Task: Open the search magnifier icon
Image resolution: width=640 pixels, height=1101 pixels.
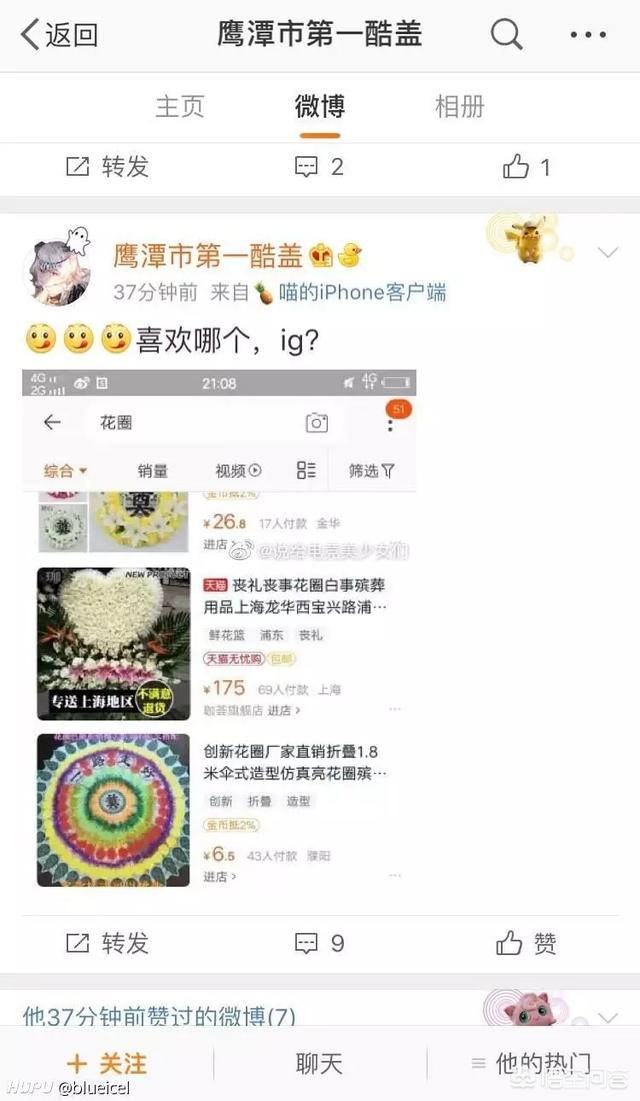Action: click(507, 34)
